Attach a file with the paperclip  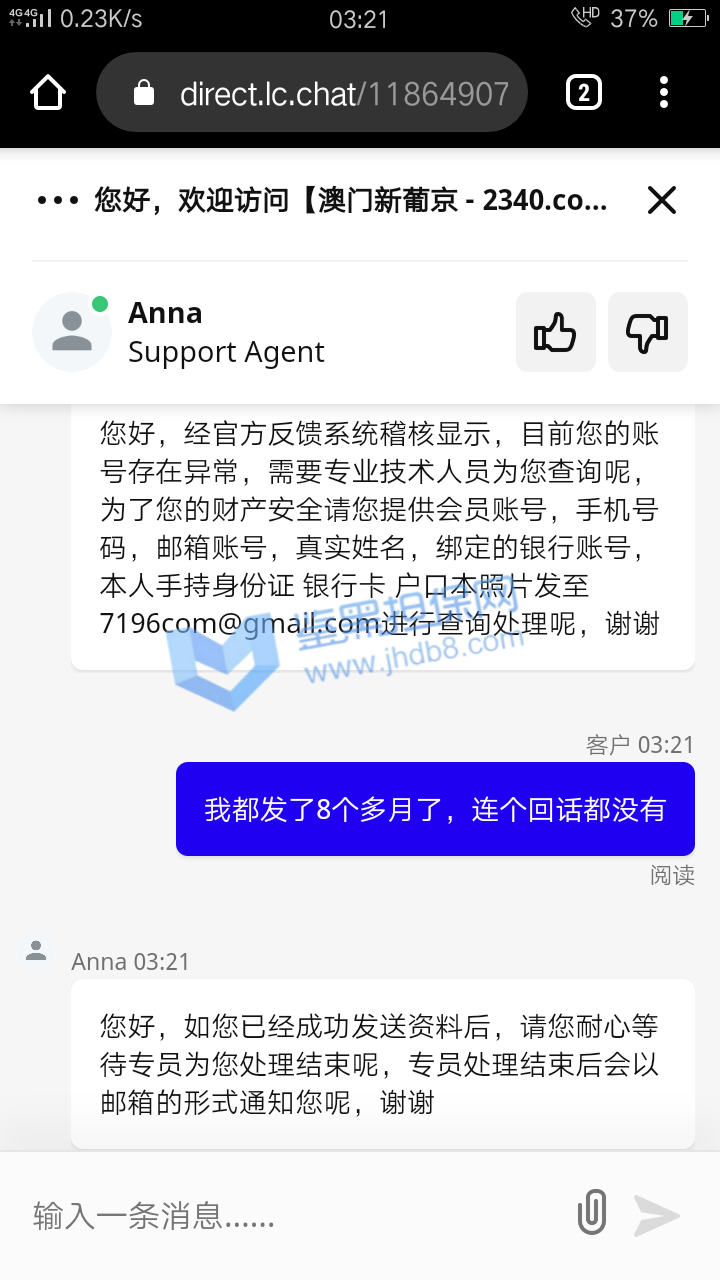pos(592,1215)
